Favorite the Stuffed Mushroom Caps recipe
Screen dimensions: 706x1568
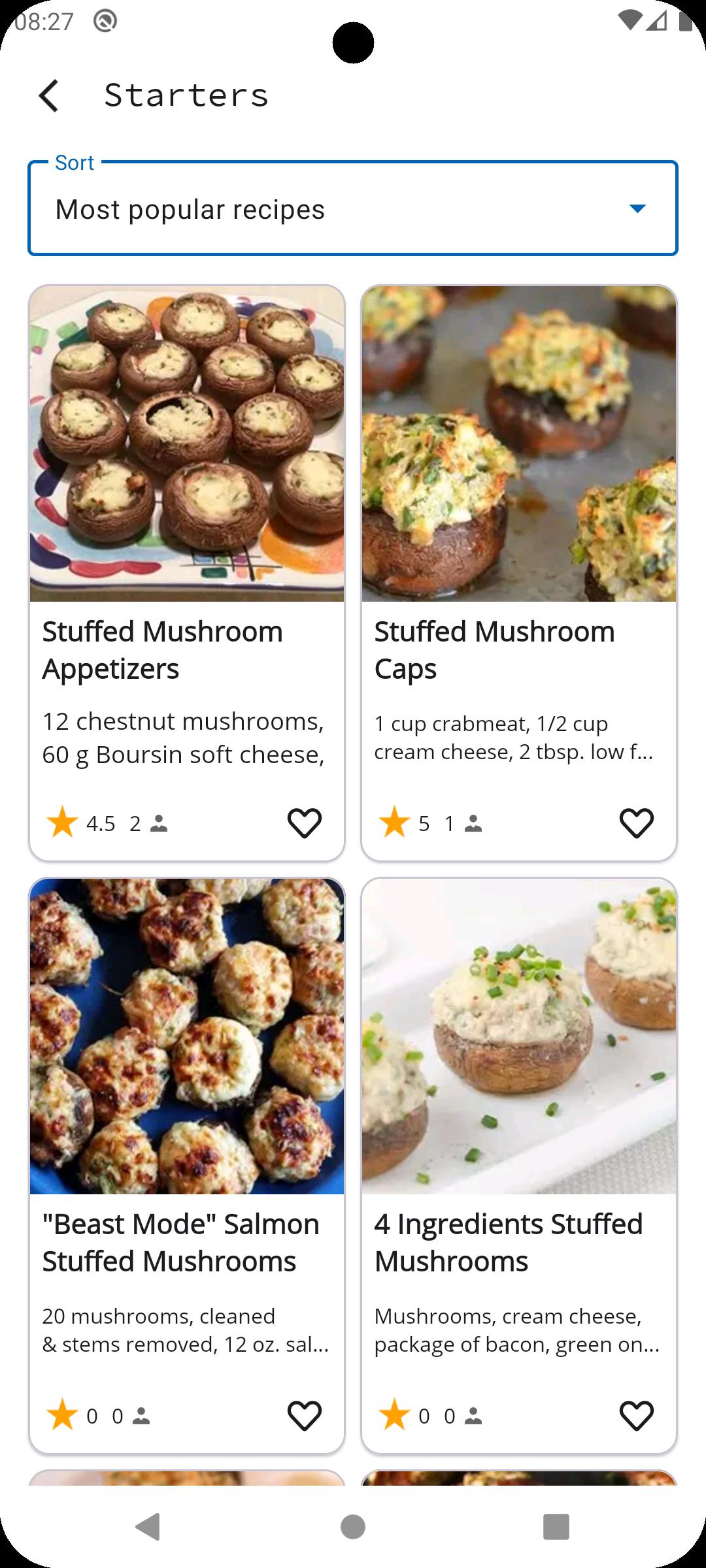[x=637, y=823]
